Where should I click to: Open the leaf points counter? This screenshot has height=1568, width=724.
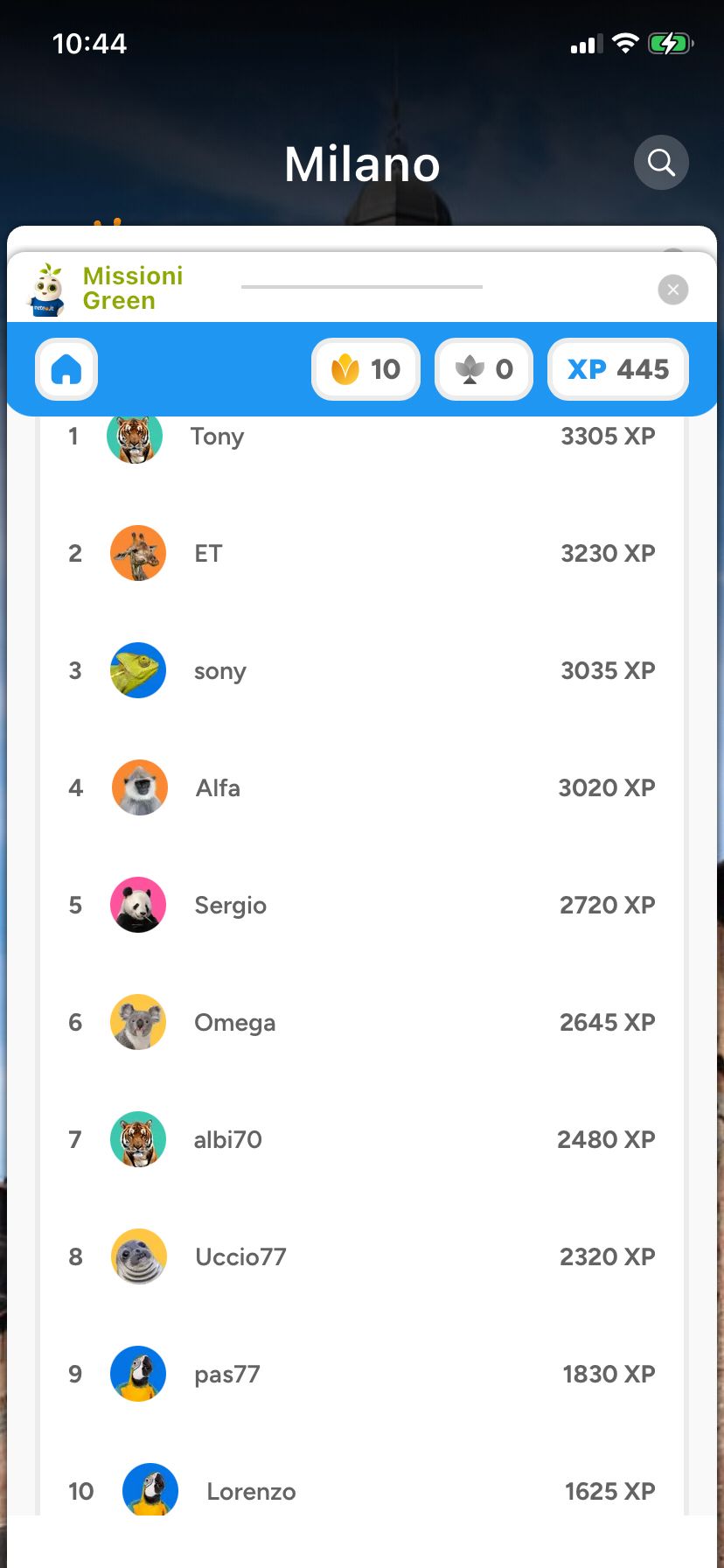click(x=484, y=369)
